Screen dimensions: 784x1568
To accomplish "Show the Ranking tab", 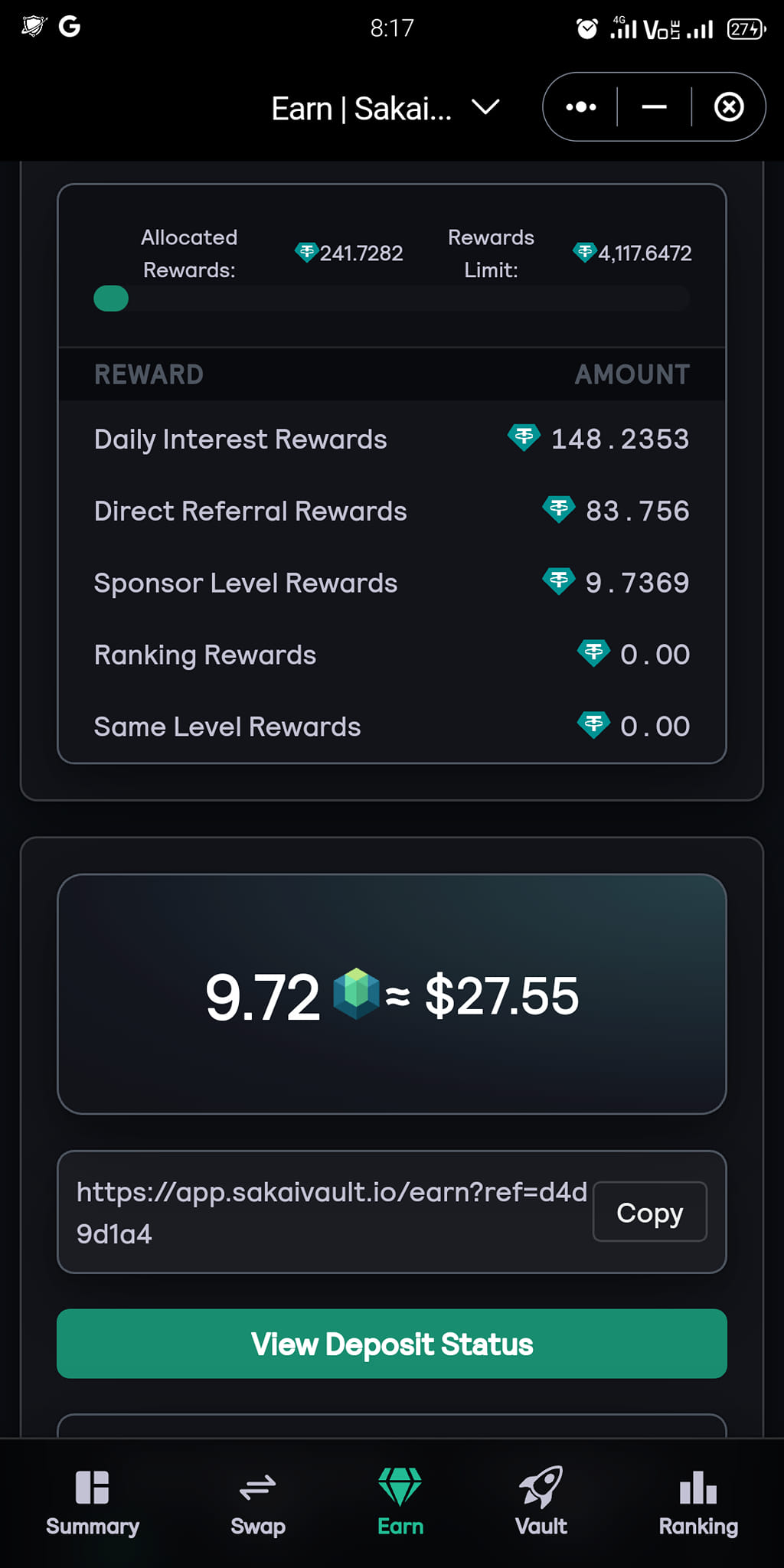I will point(698,1503).
